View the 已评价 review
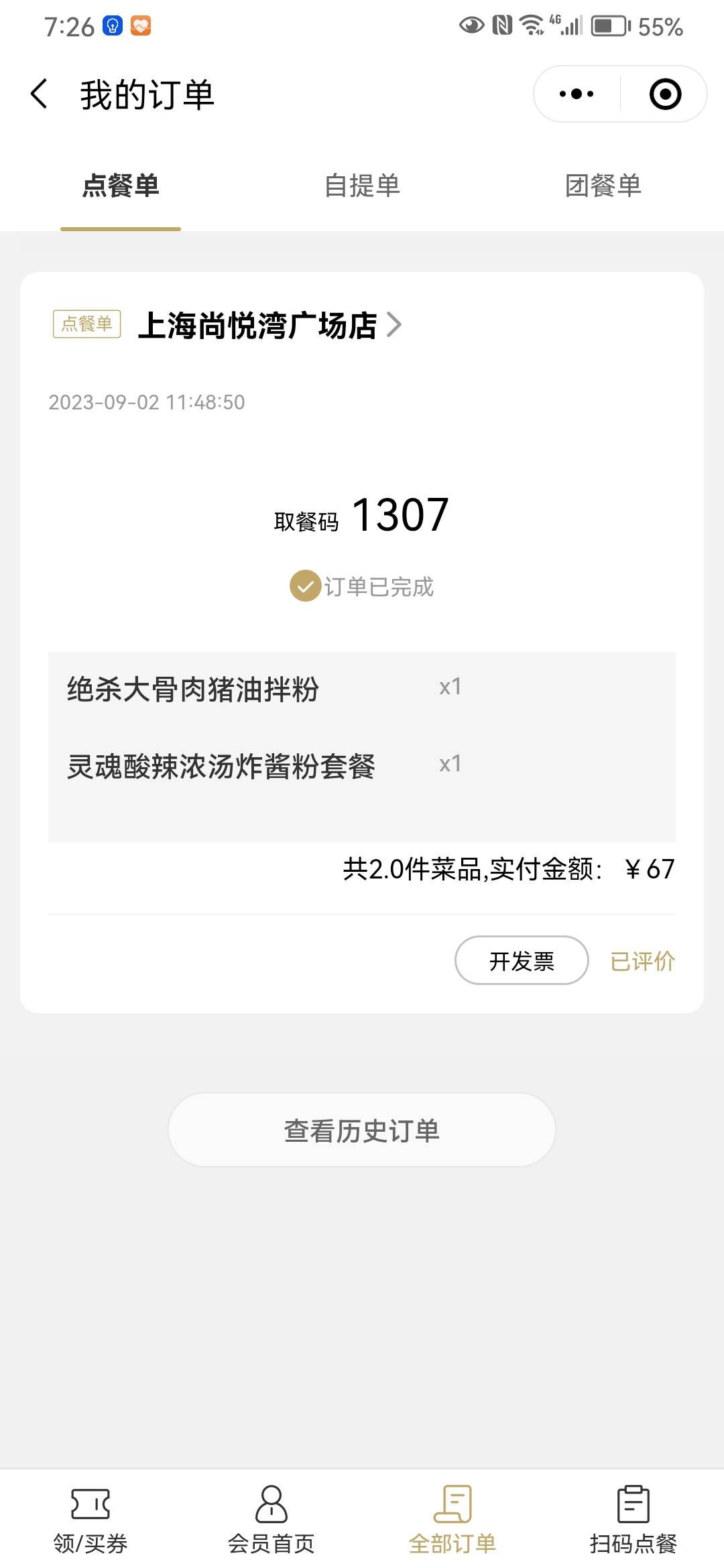This screenshot has height=1568, width=724. tap(642, 961)
